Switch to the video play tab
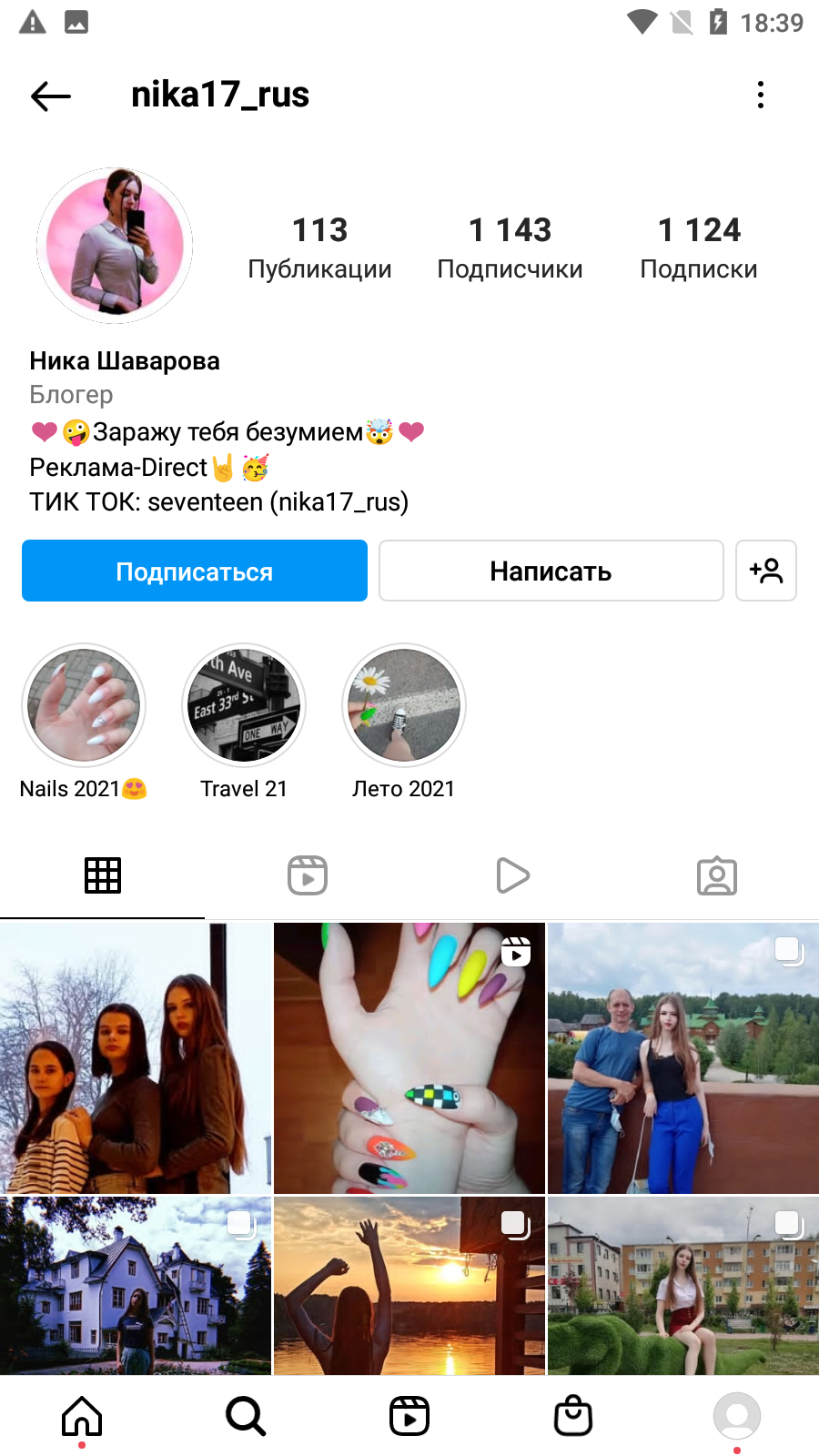This screenshot has width=819, height=1456. click(512, 875)
